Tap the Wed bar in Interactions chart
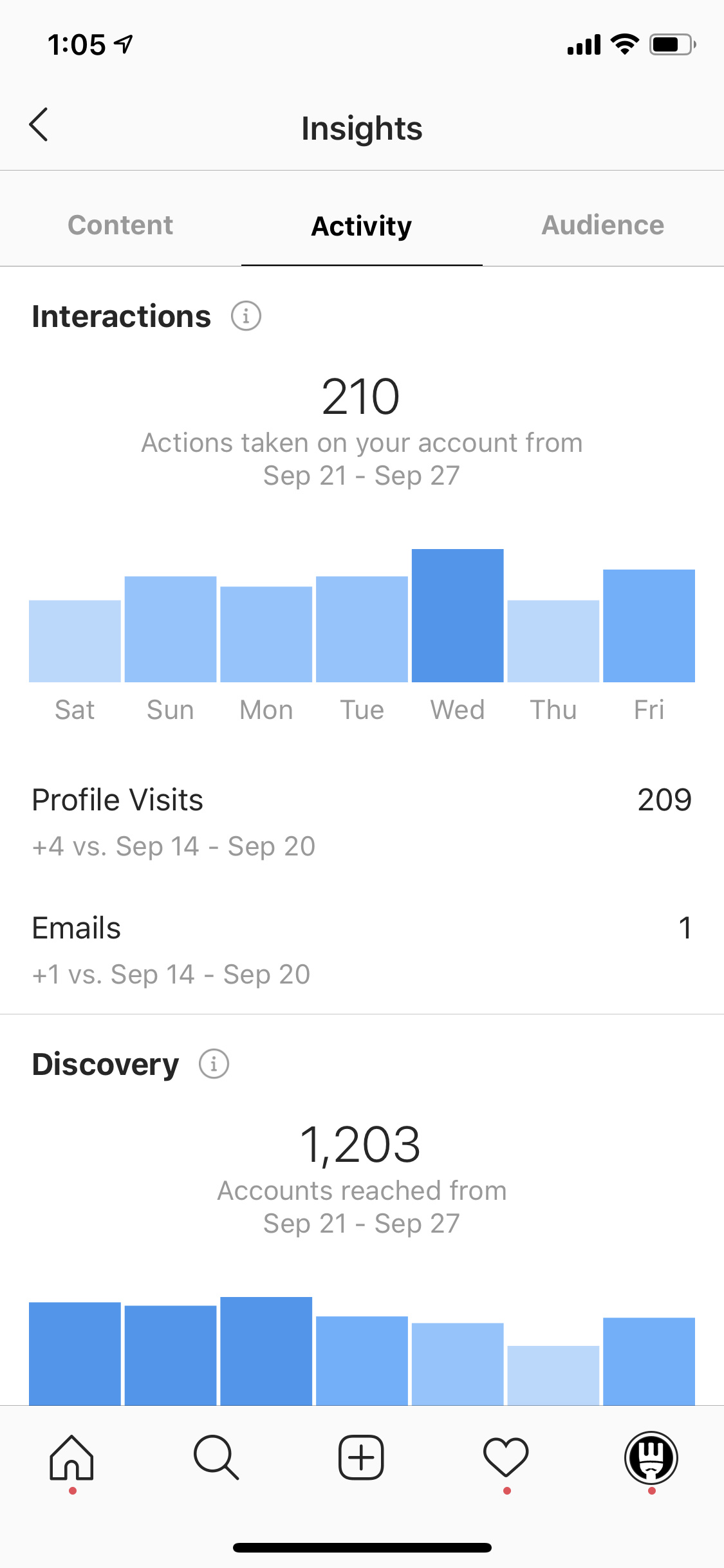This screenshot has height=1568, width=724. (x=458, y=615)
